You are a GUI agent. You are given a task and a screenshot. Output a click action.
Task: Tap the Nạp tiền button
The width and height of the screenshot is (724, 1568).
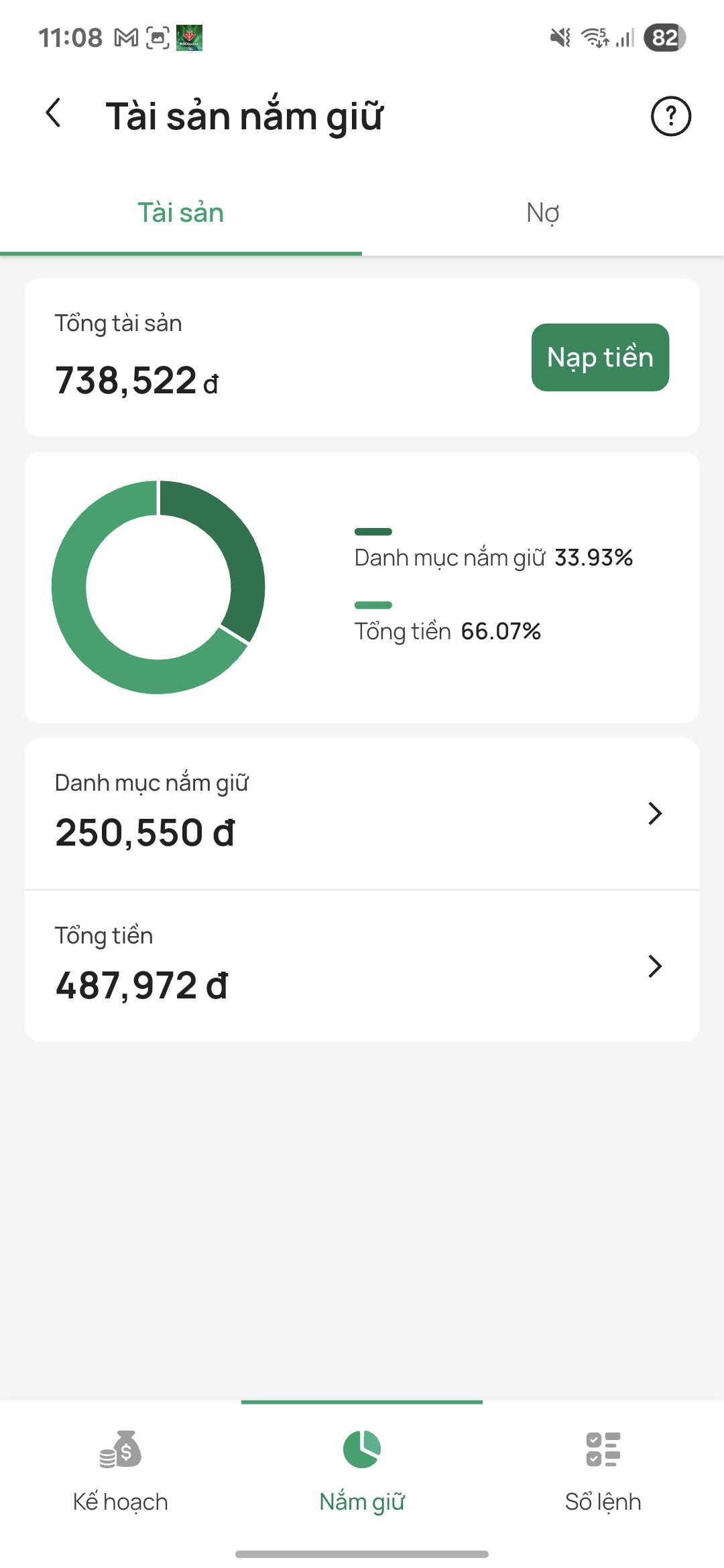point(600,357)
